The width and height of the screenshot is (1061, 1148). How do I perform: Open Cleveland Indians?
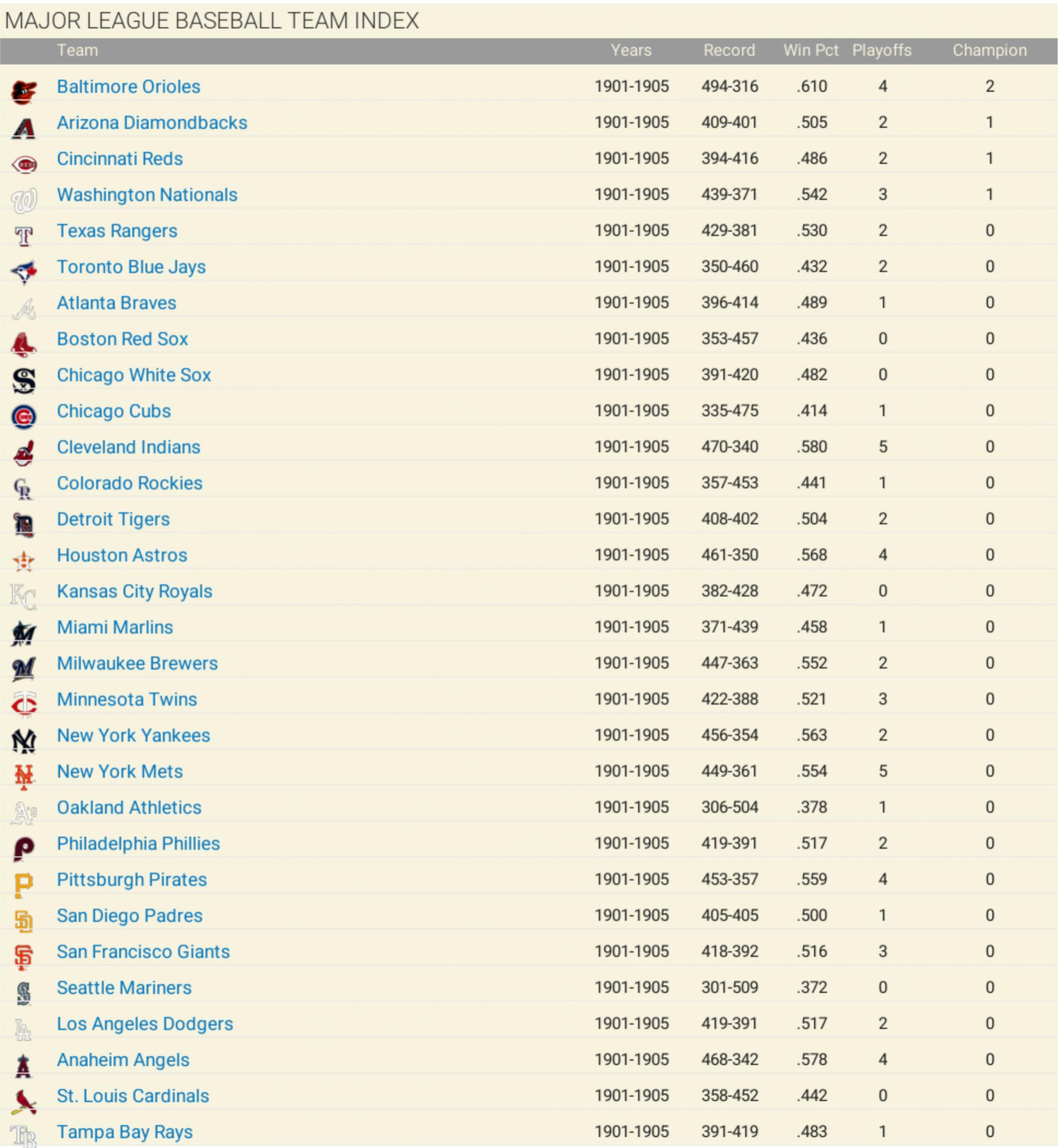coord(128,448)
